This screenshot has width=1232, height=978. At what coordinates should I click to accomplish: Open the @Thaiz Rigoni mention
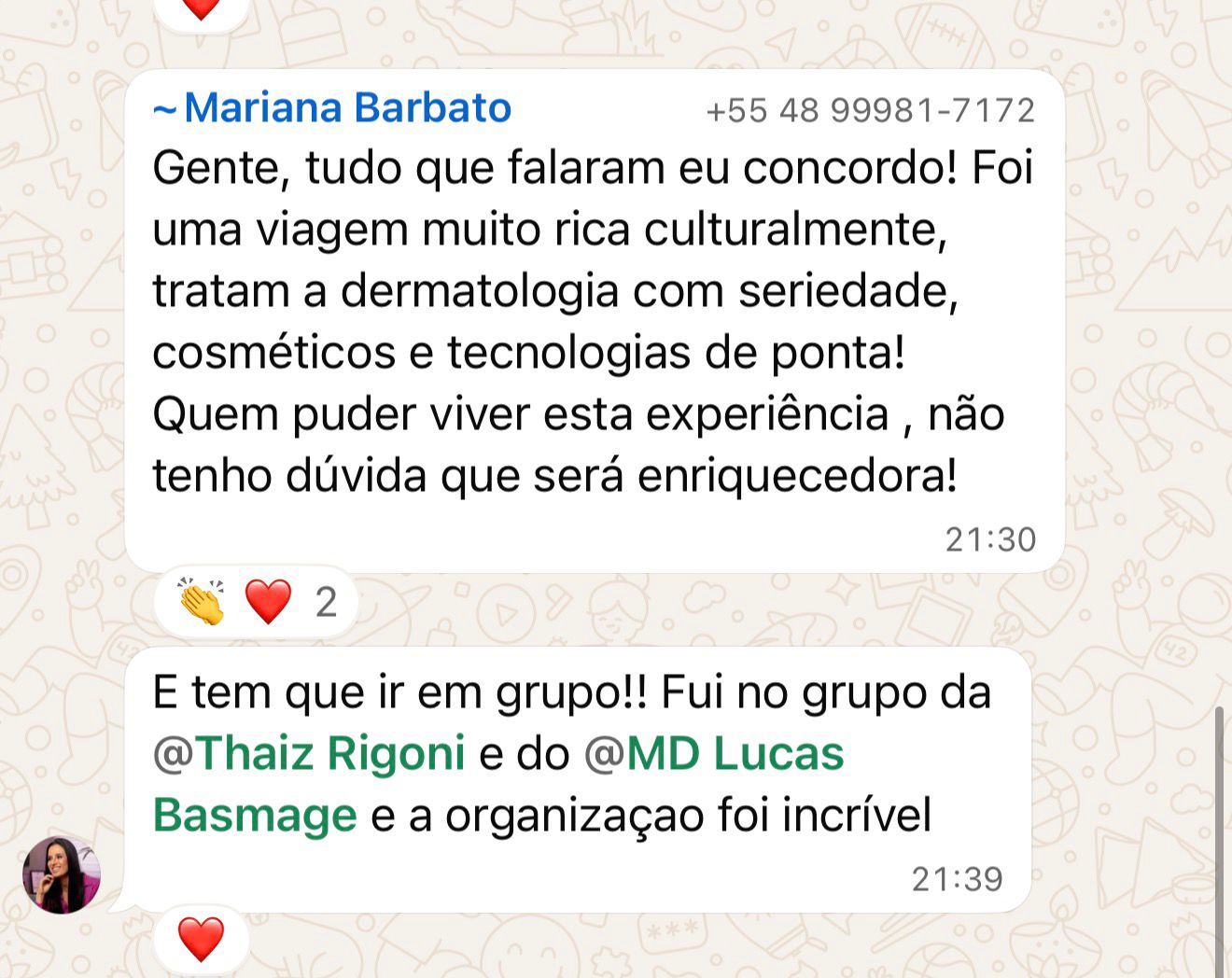click(x=311, y=753)
